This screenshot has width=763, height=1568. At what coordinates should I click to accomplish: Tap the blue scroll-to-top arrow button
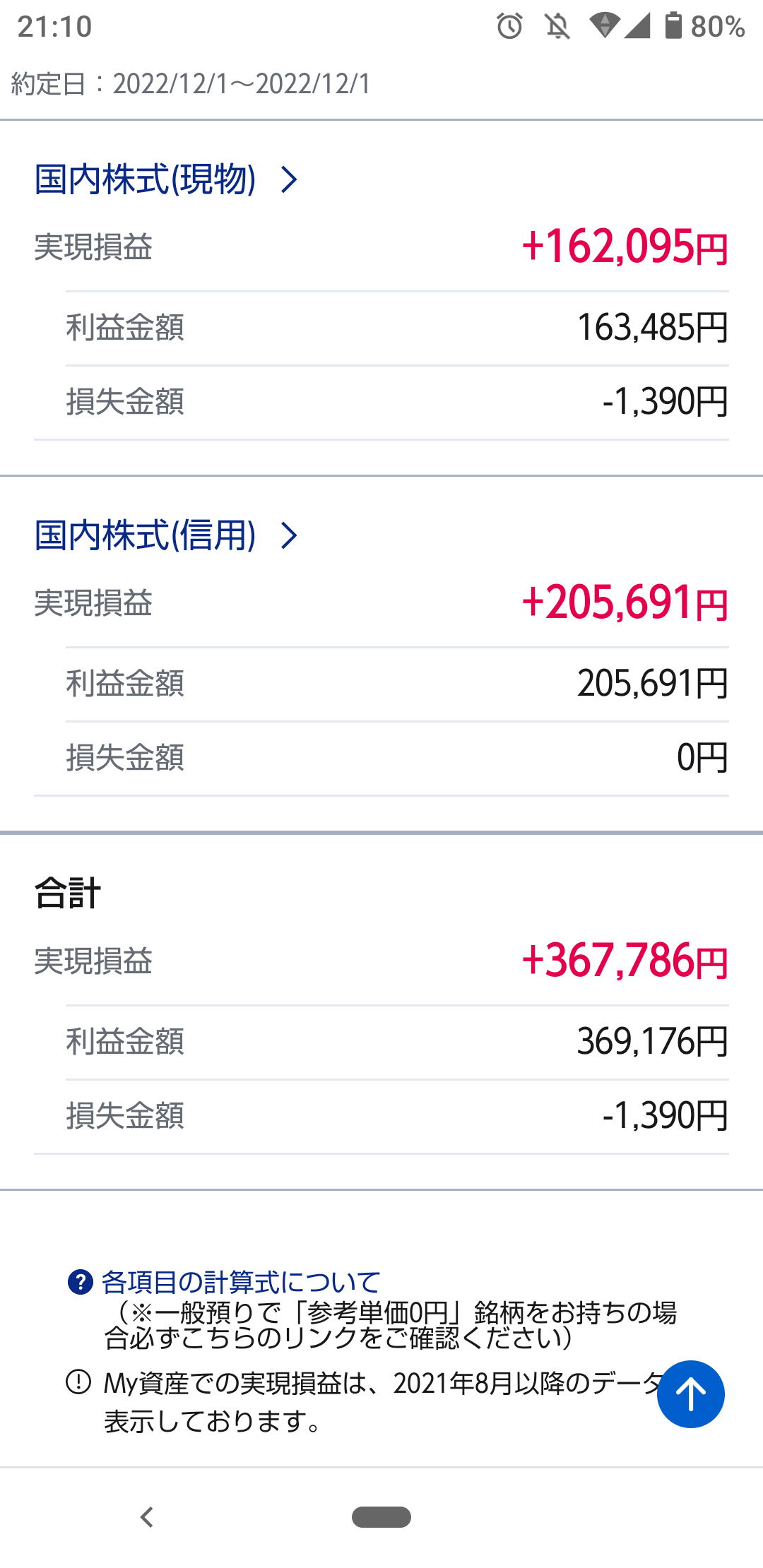(x=690, y=1394)
